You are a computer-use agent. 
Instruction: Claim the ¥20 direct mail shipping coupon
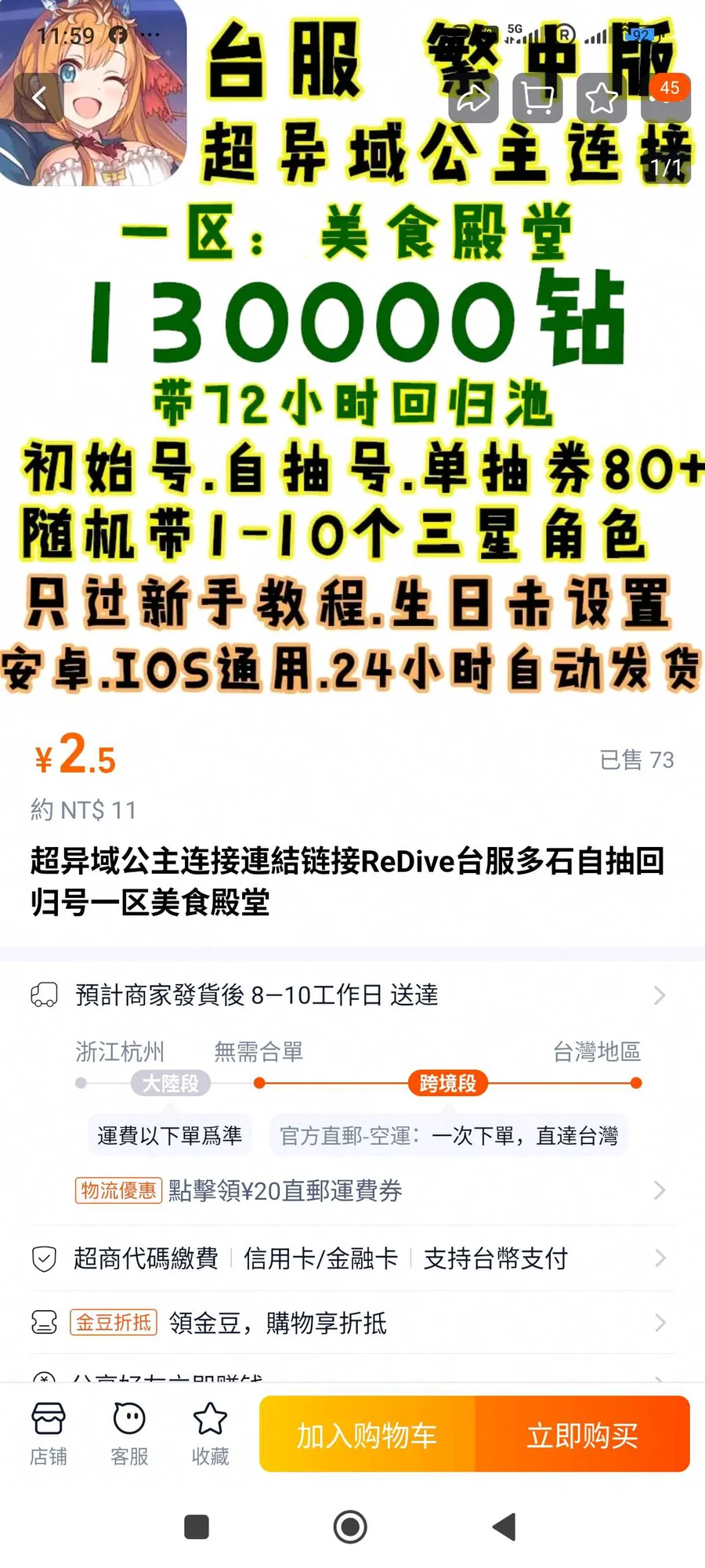(352, 1190)
